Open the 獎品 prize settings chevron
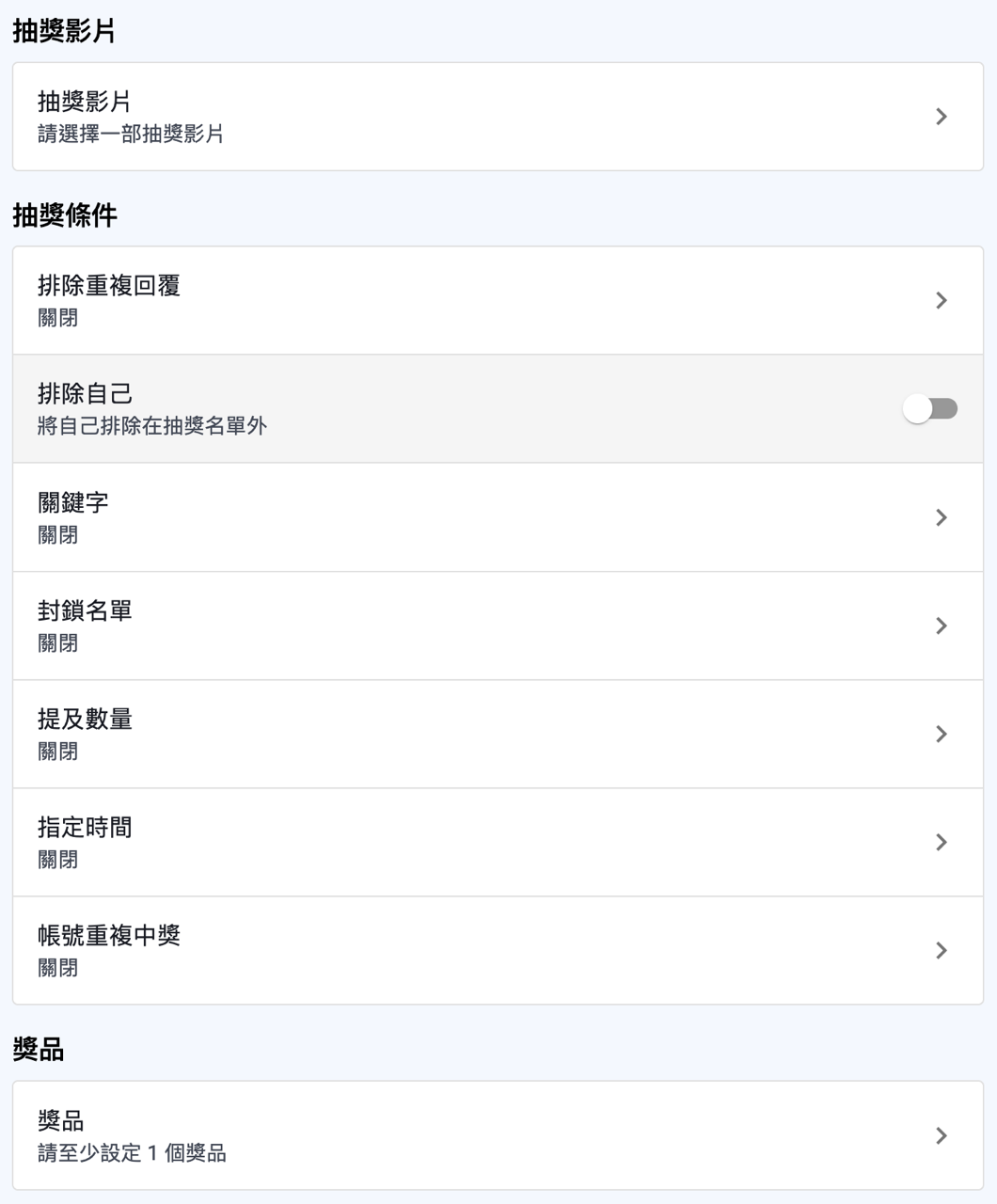Image resolution: width=997 pixels, height=1204 pixels. [x=940, y=1135]
